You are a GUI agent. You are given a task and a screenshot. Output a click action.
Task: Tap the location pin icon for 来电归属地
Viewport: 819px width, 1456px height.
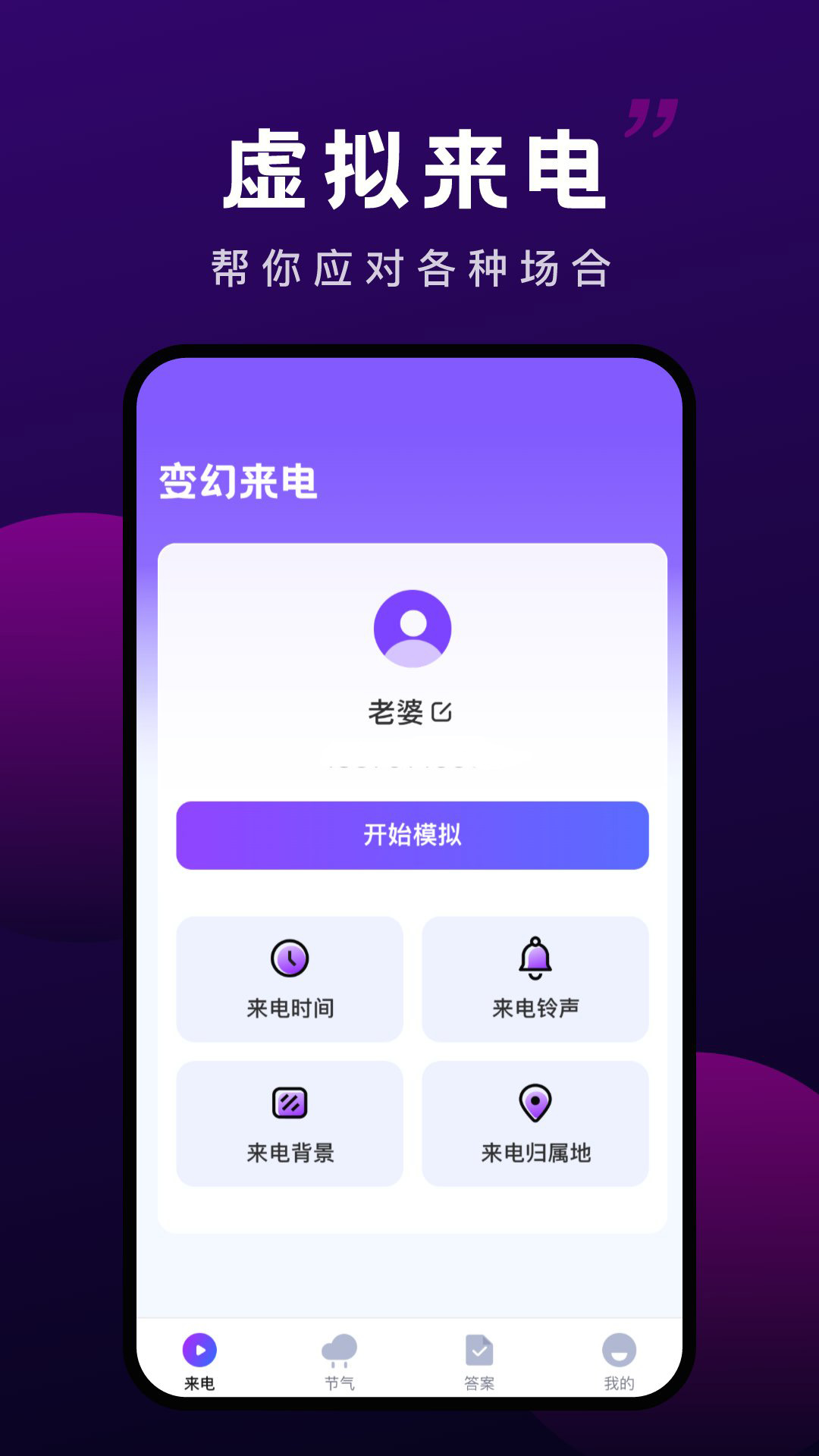click(x=535, y=1102)
